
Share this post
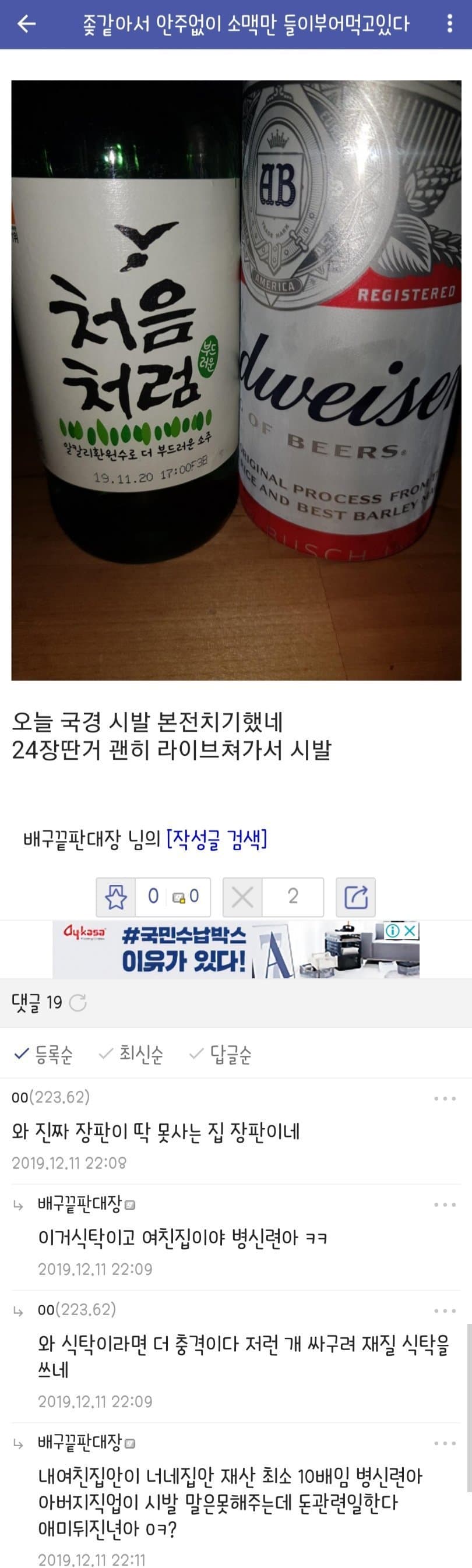point(355,897)
